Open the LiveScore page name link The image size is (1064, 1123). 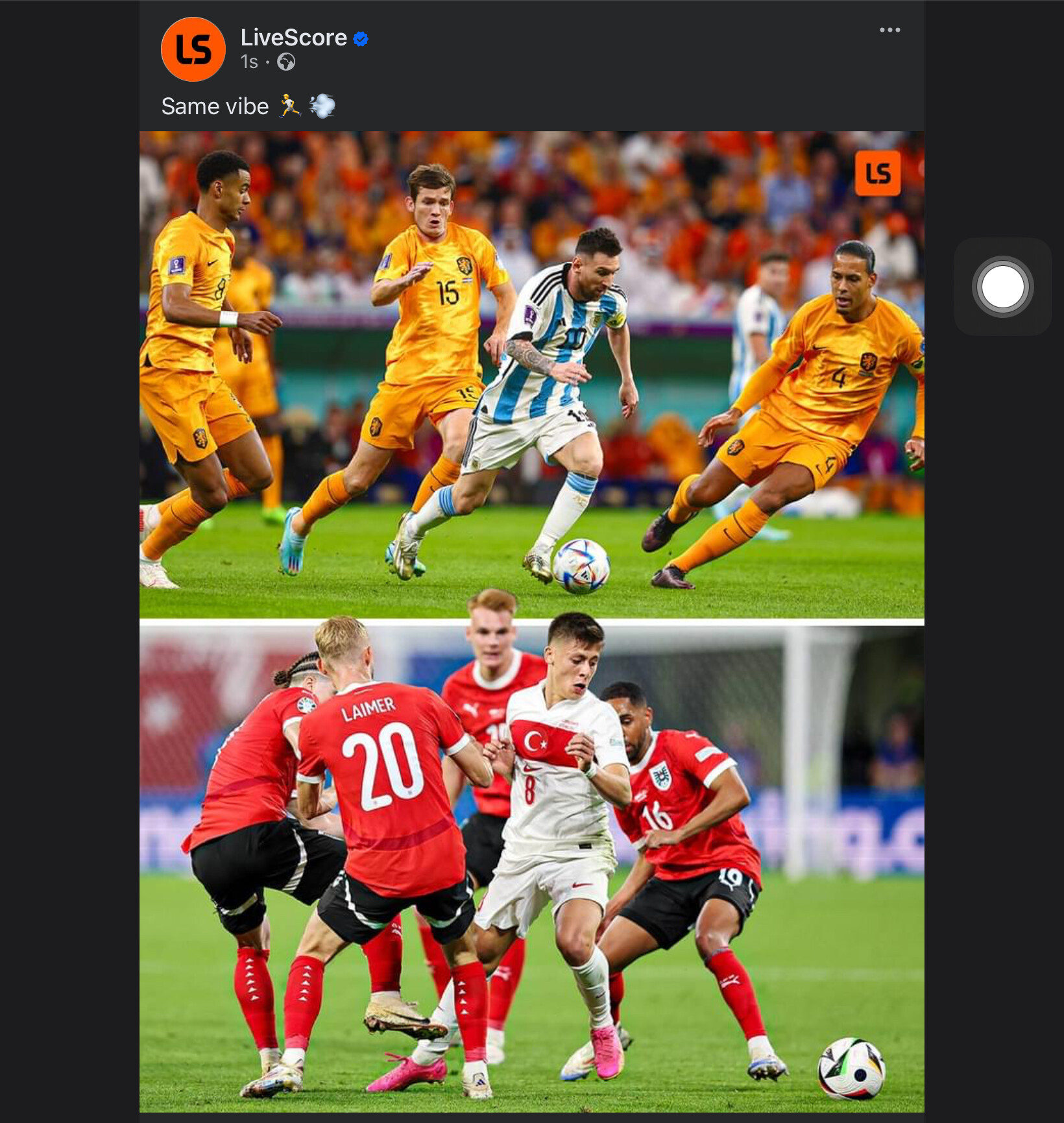pyautogui.click(x=293, y=38)
